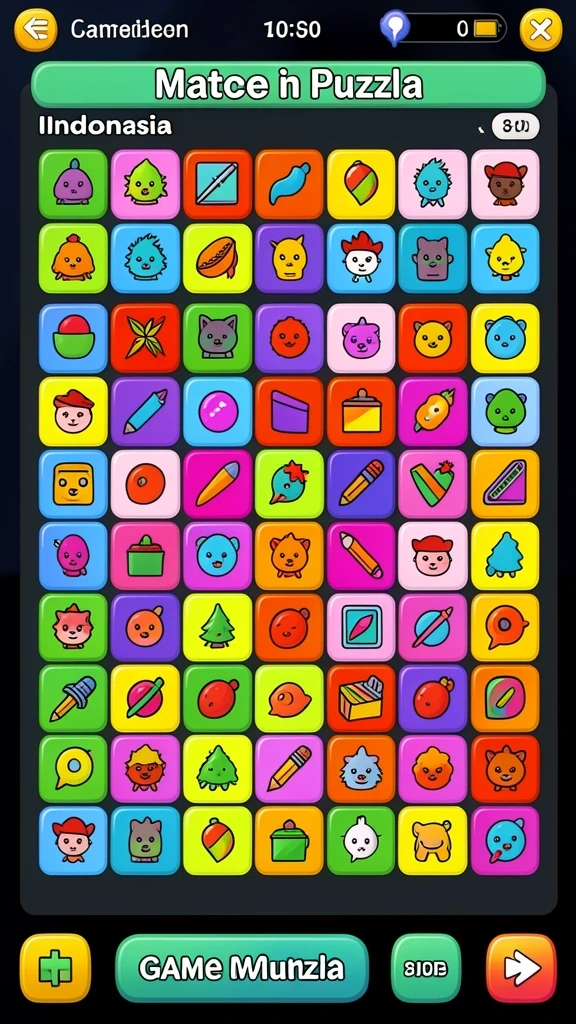Tap the green plus button
The image size is (576, 1024).
click(x=55, y=968)
